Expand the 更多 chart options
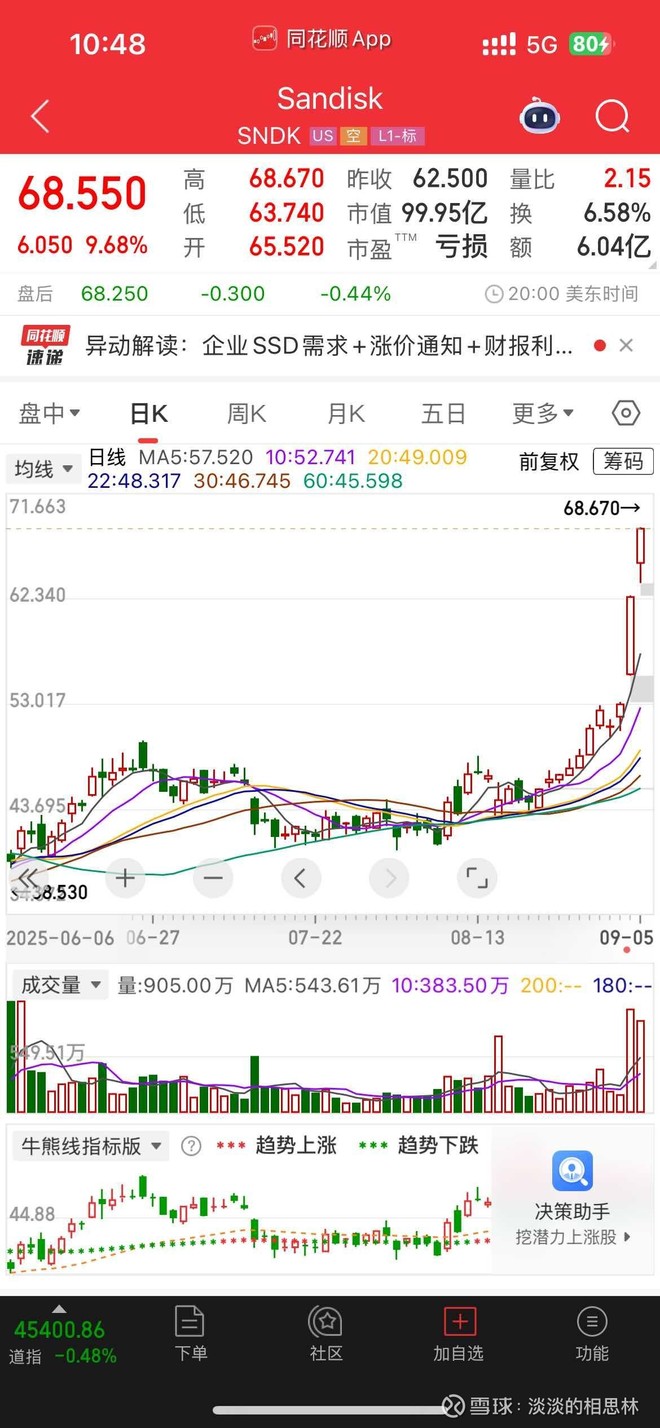 542,413
